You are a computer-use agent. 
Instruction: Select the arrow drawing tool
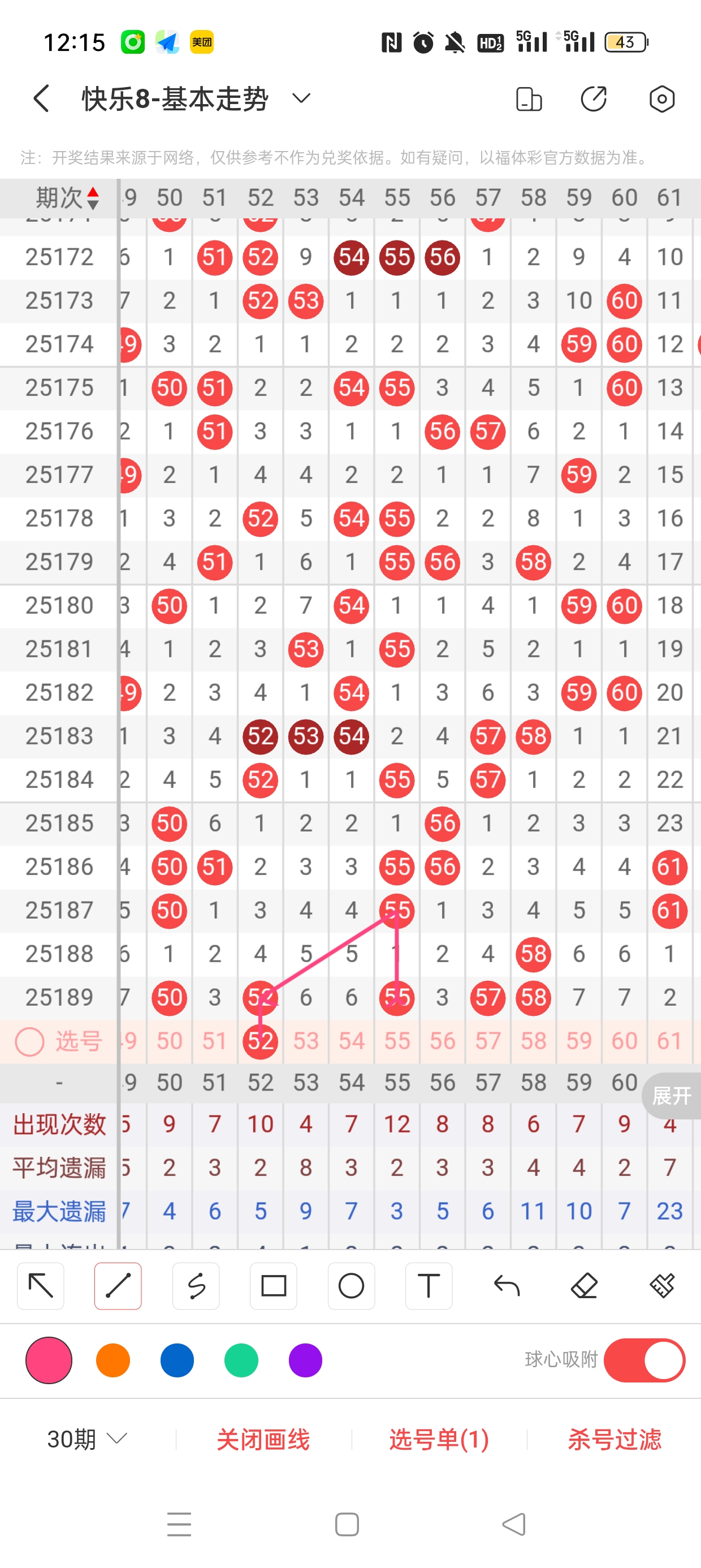(x=41, y=1286)
